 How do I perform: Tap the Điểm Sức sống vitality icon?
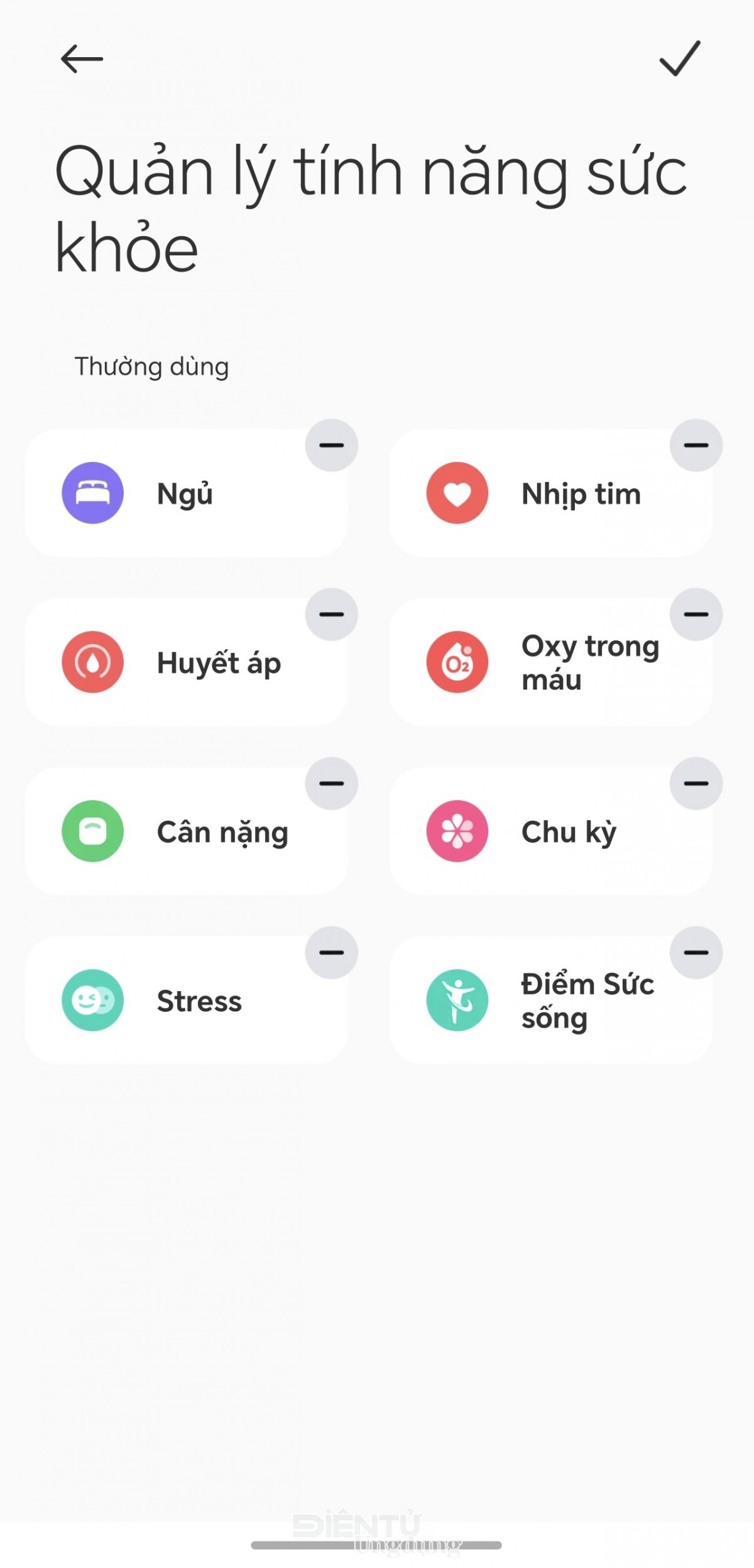(x=458, y=1001)
